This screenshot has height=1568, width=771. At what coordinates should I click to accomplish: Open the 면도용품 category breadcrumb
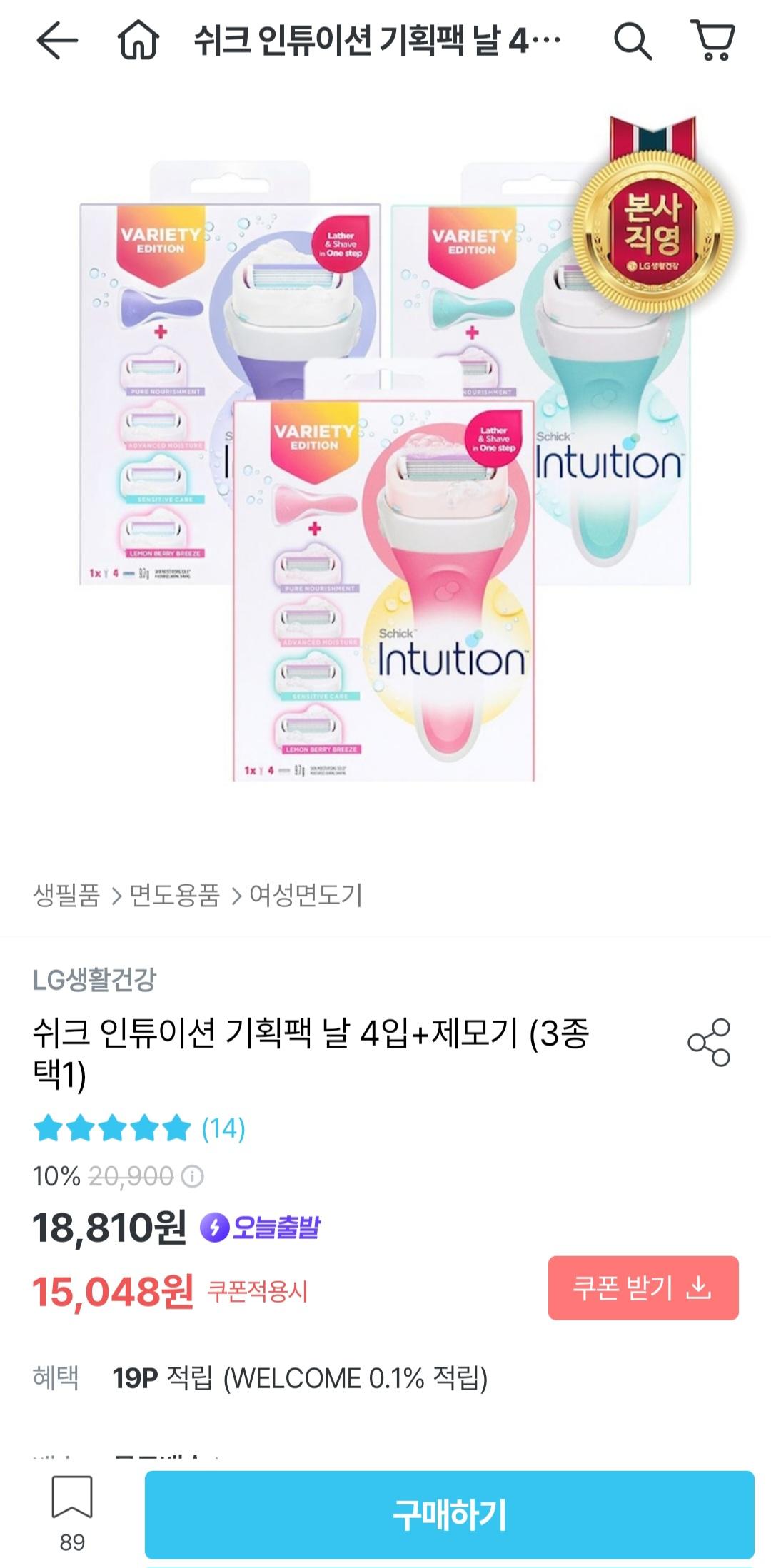click(x=175, y=895)
